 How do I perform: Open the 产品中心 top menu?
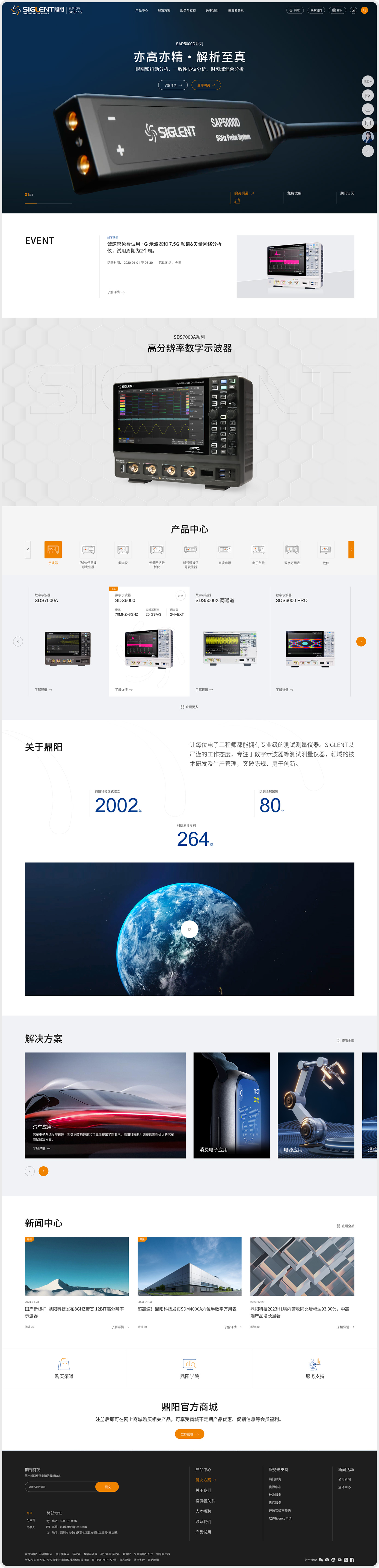pos(141,10)
